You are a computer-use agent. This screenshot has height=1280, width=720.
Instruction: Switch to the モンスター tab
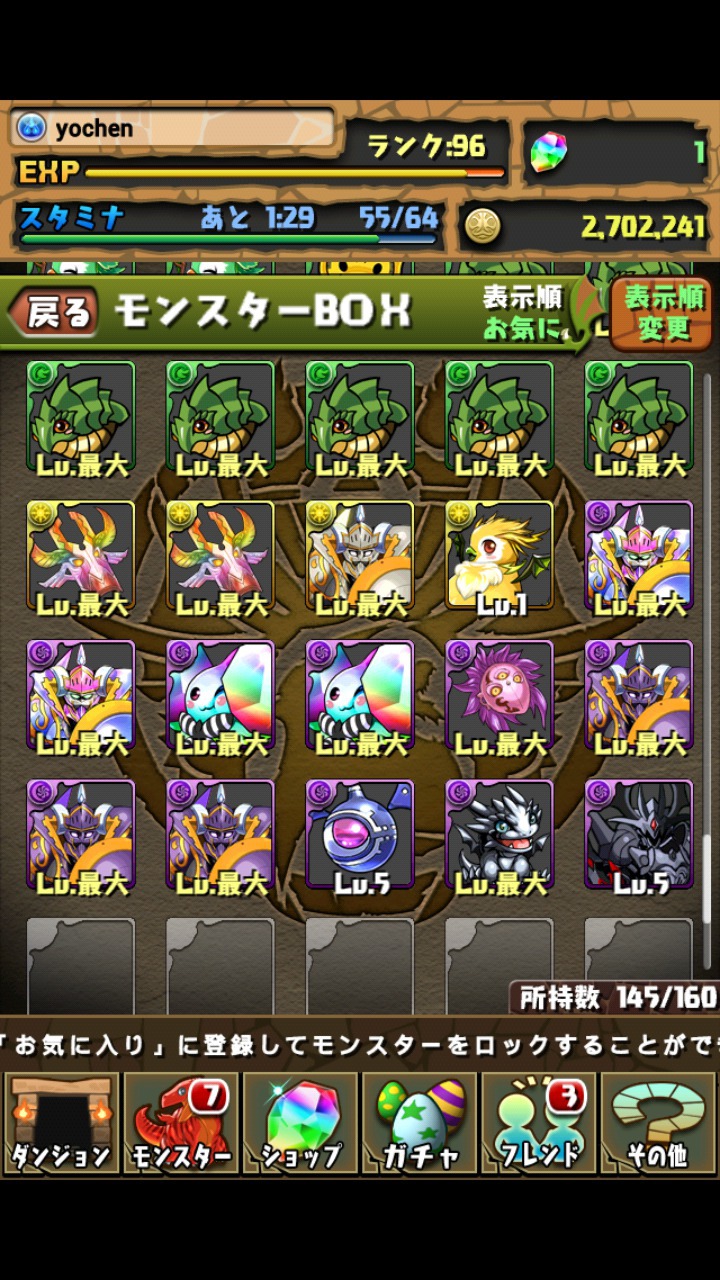click(x=180, y=1123)
